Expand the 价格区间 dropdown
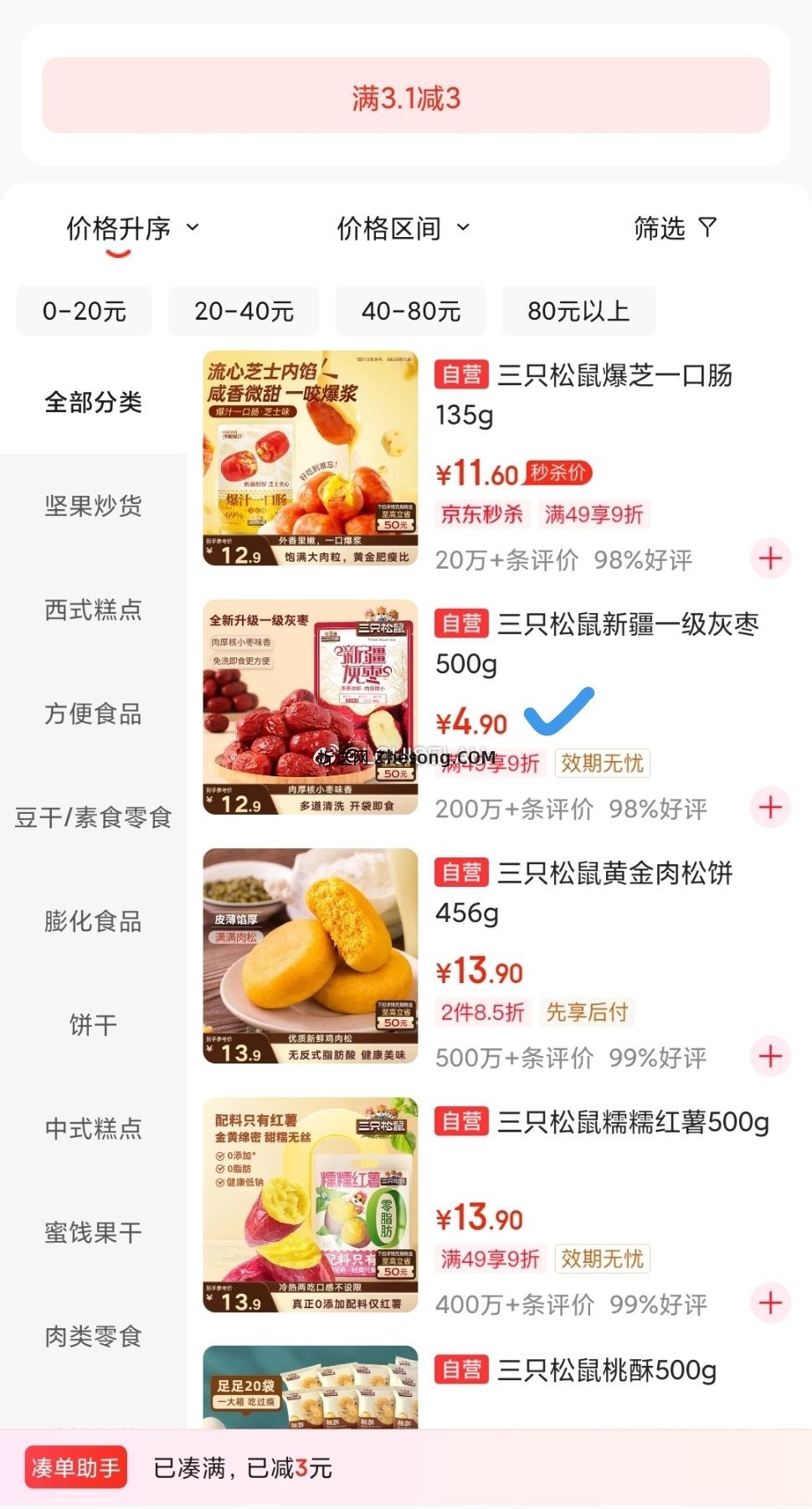This screenshot has width=812, height=1509. pyautogui.click(x=390, y=227)
